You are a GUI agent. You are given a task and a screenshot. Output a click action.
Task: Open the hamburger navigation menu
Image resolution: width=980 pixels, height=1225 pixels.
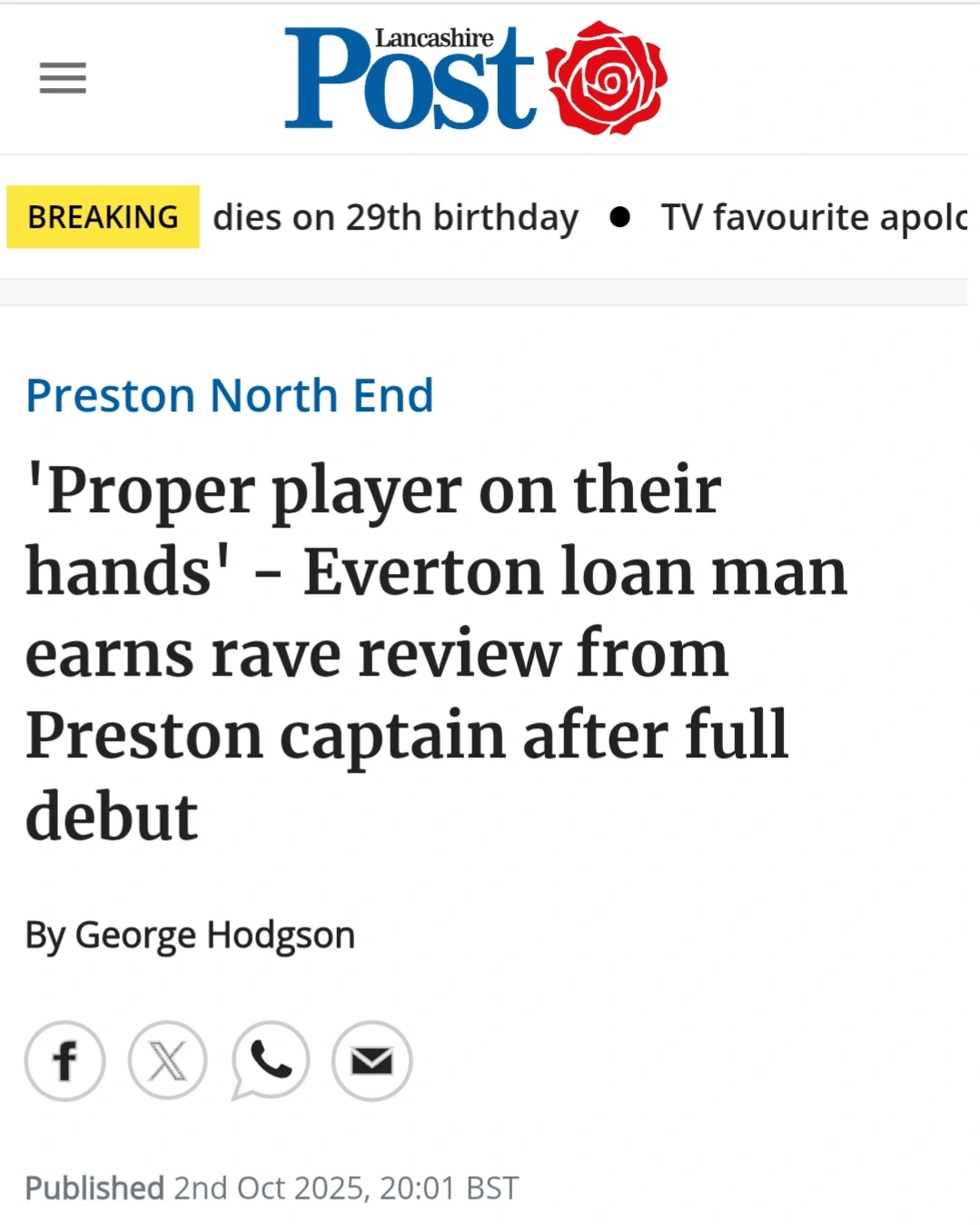click(x=63, y=78)
